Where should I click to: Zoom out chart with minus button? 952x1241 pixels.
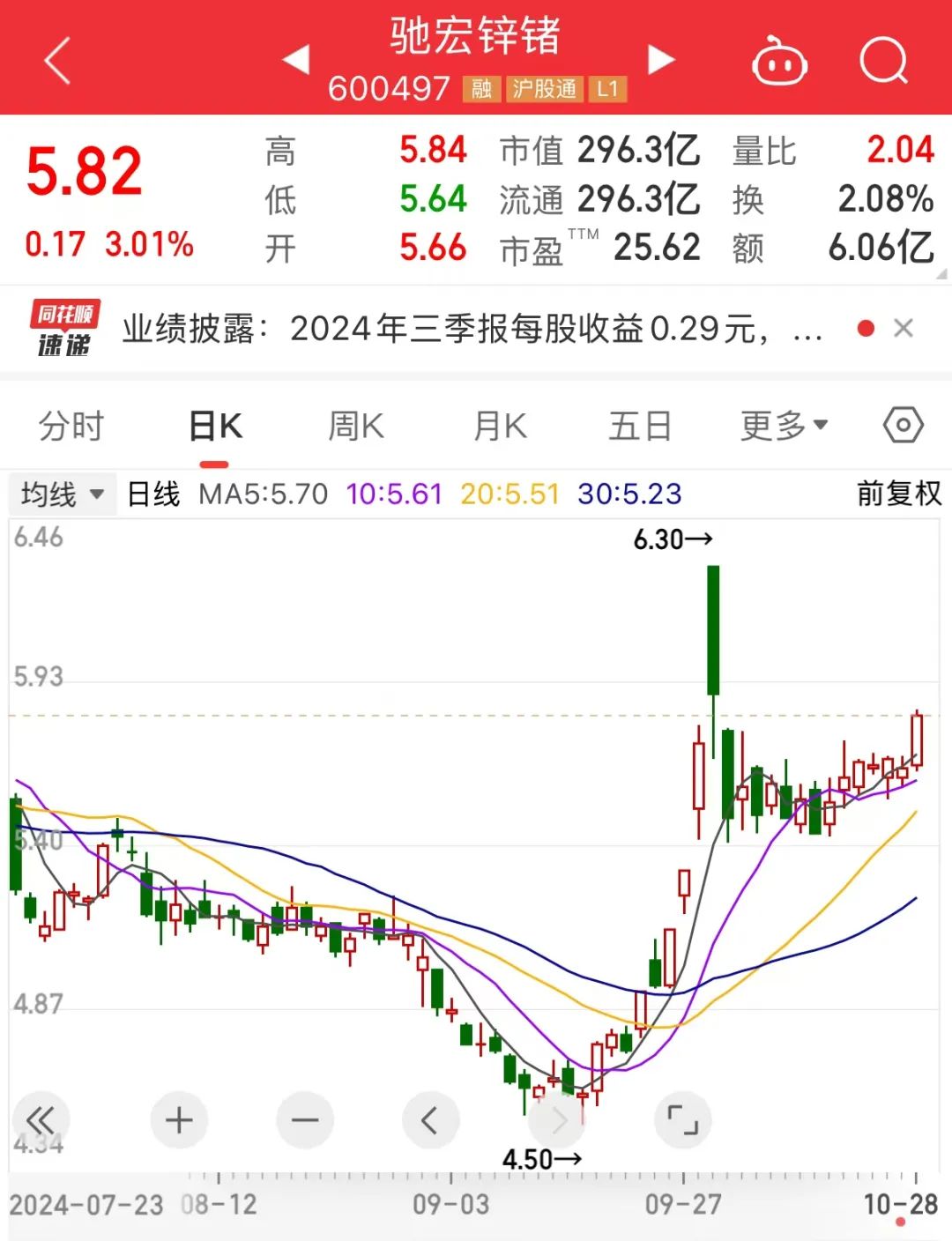305,1120
